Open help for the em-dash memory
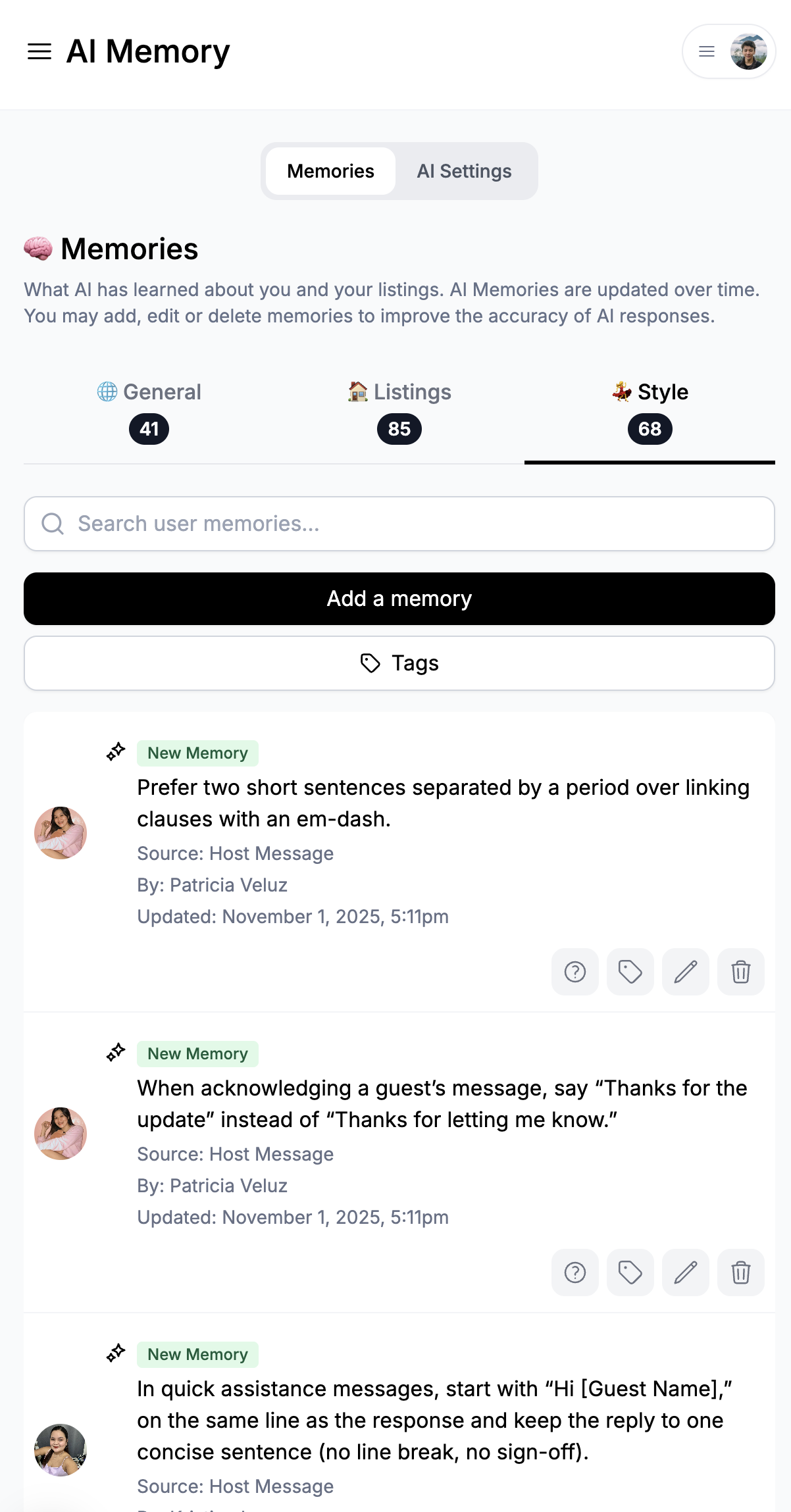This screenshot has width=791, height=1512. coord(575,972)
